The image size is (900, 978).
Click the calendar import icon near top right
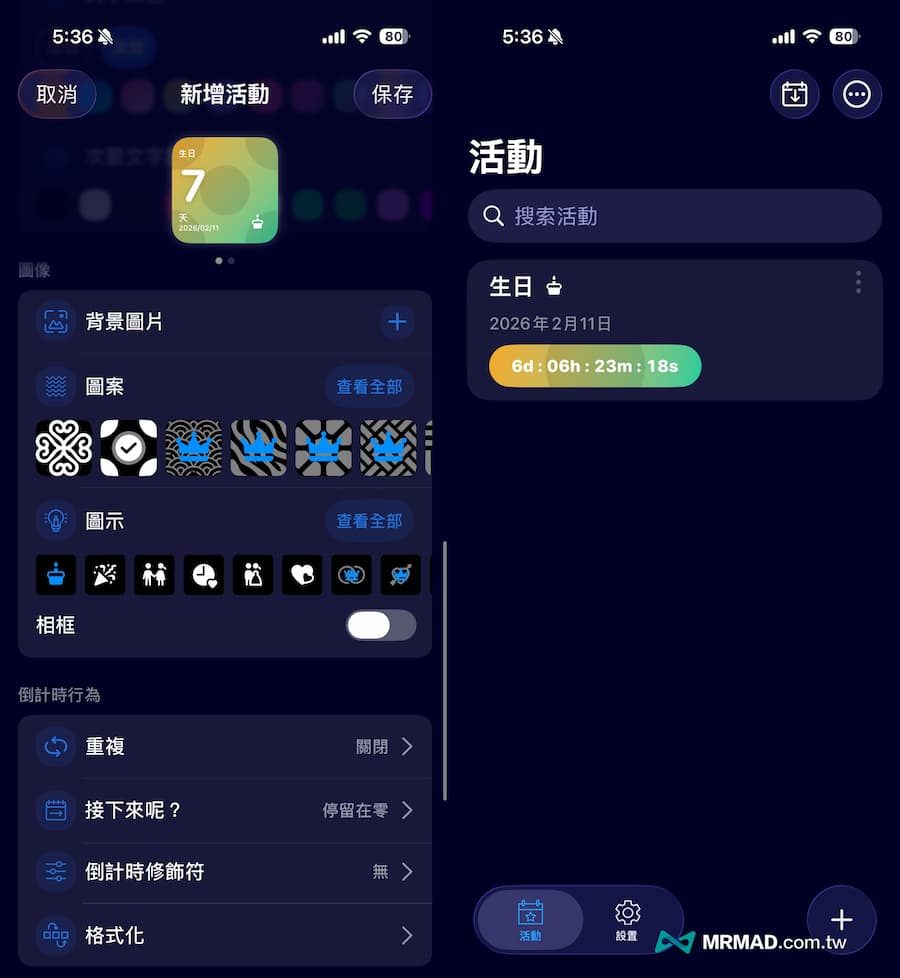[x=793, y=94]
